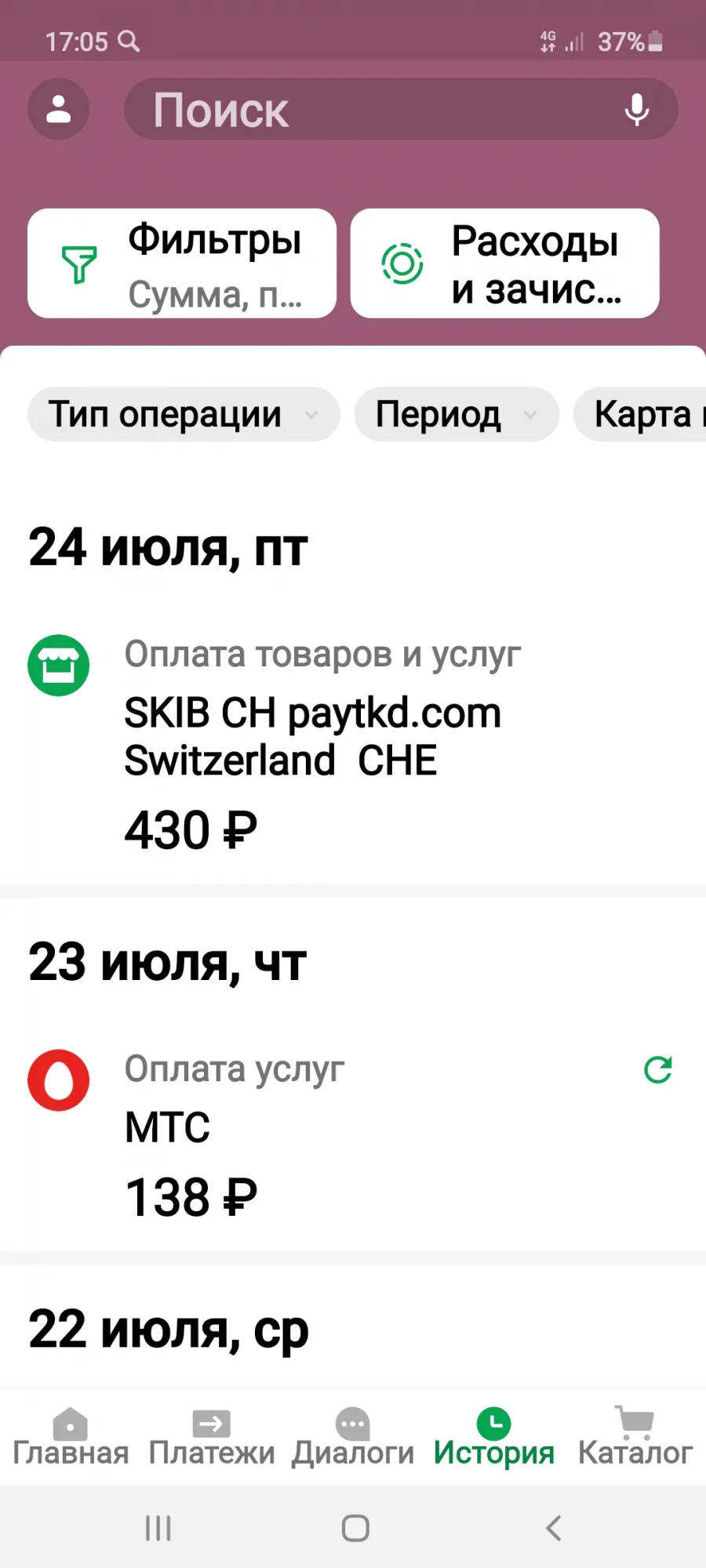Select the Карта filter chip

pyautogui.click(x=640, y=414)
